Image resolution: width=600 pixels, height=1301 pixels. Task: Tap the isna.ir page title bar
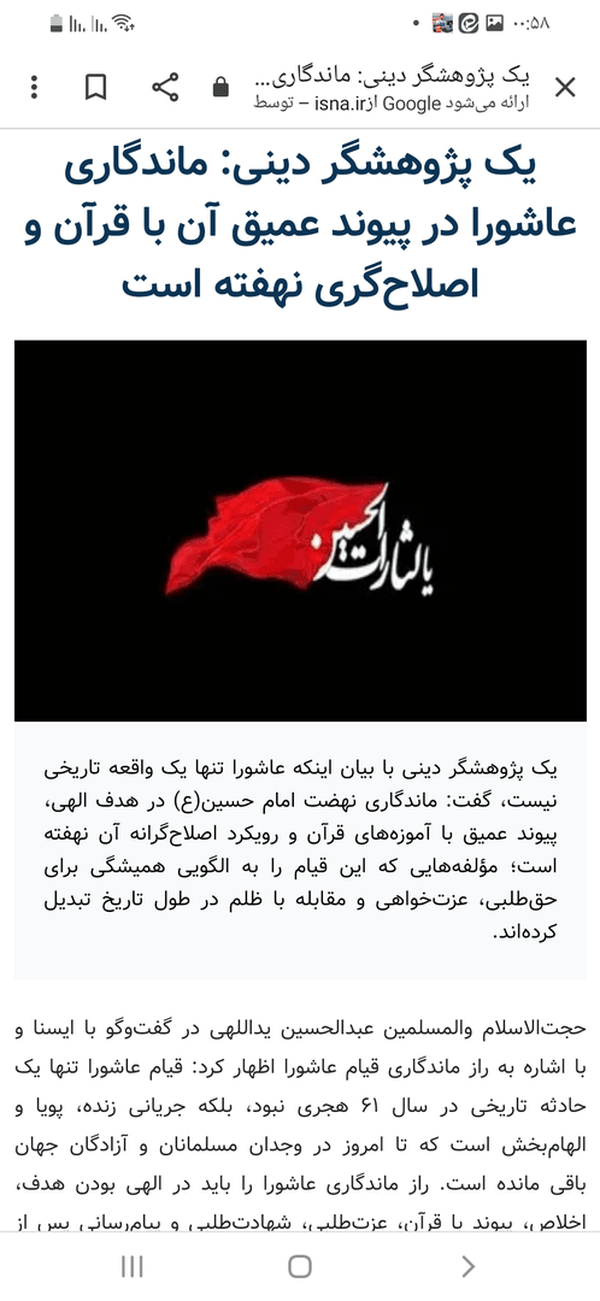tap(386, 88)
